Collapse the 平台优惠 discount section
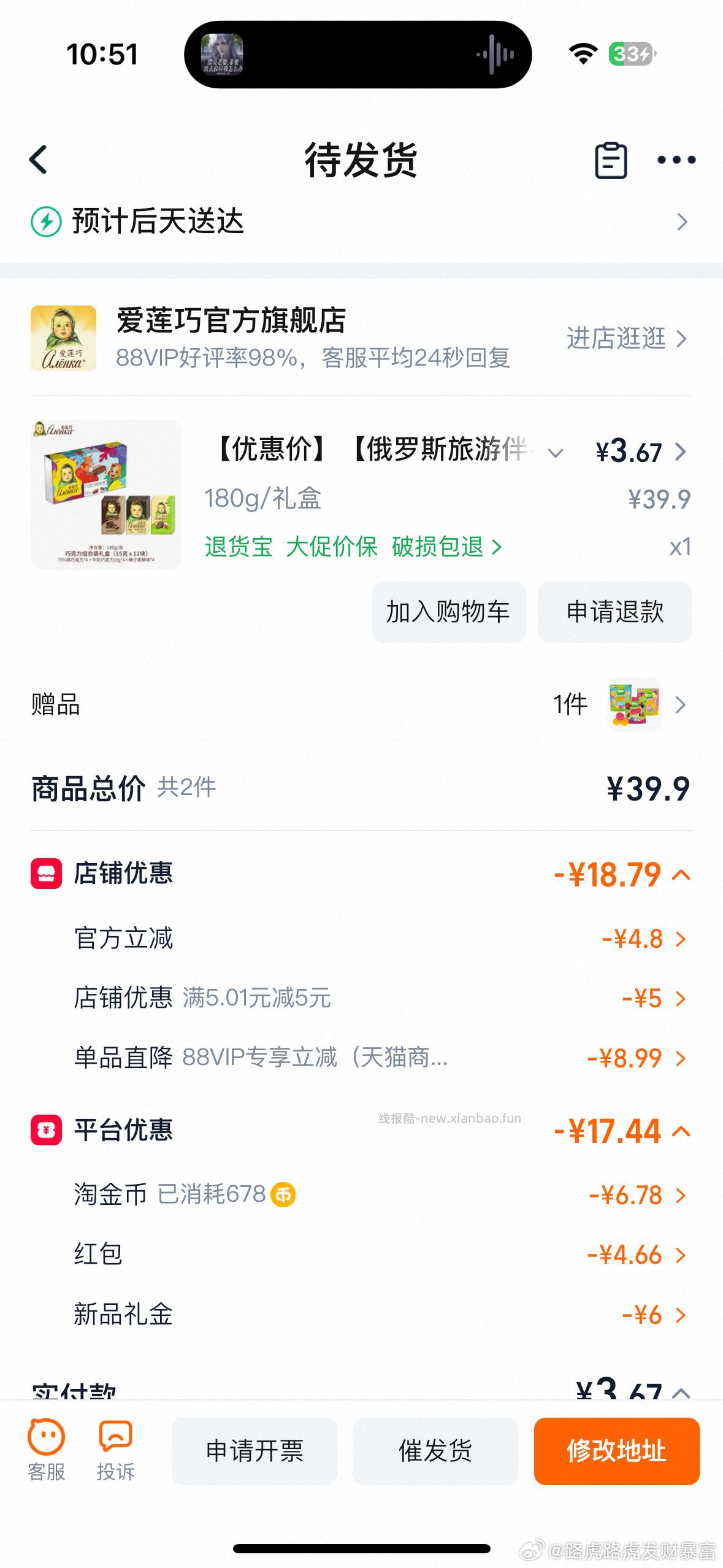Image resolution: width=723 pixels, height=1568 pixels. pyautogui.click(x=681, y=1131)
